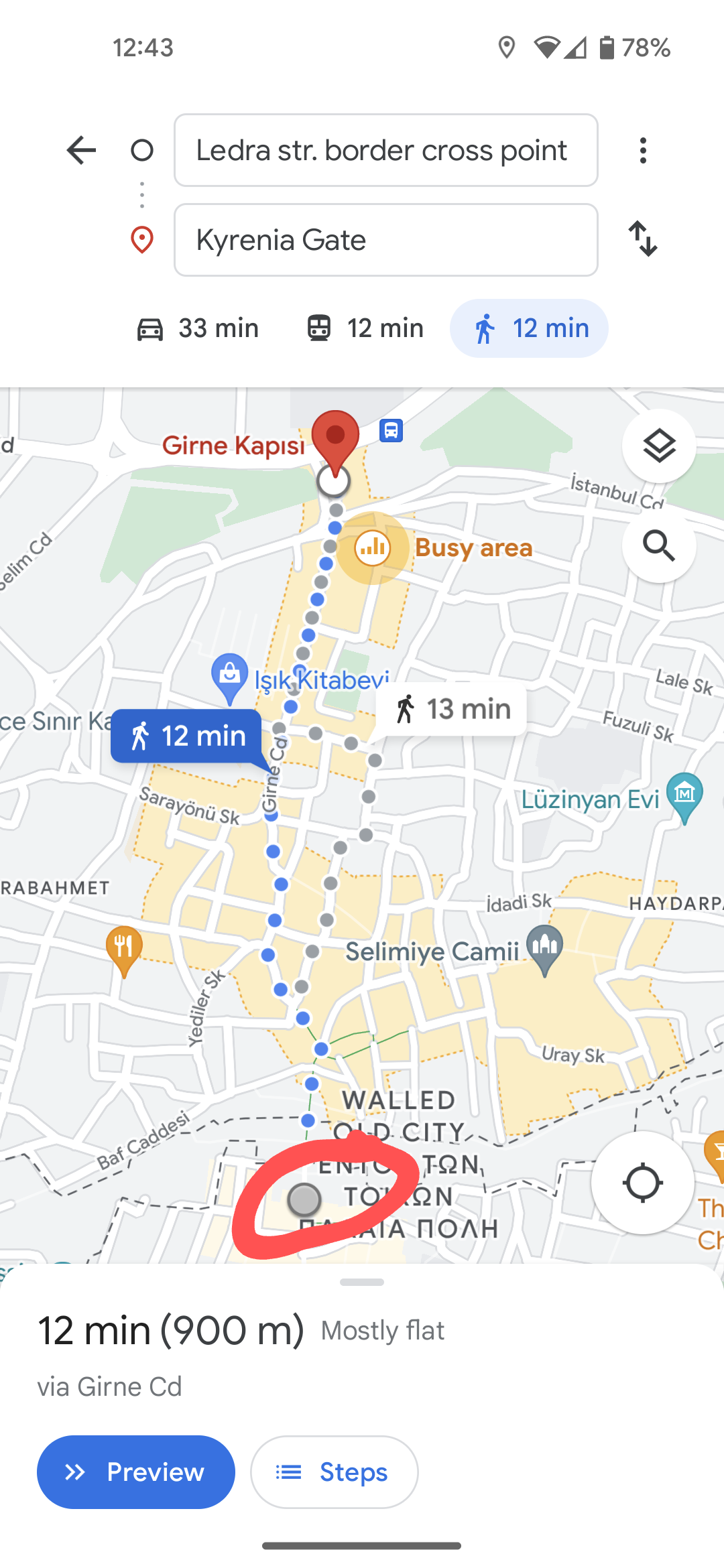Open the overflow menu
The width and height of the screenshot is (724, 1568).
(x=643, y=151)
